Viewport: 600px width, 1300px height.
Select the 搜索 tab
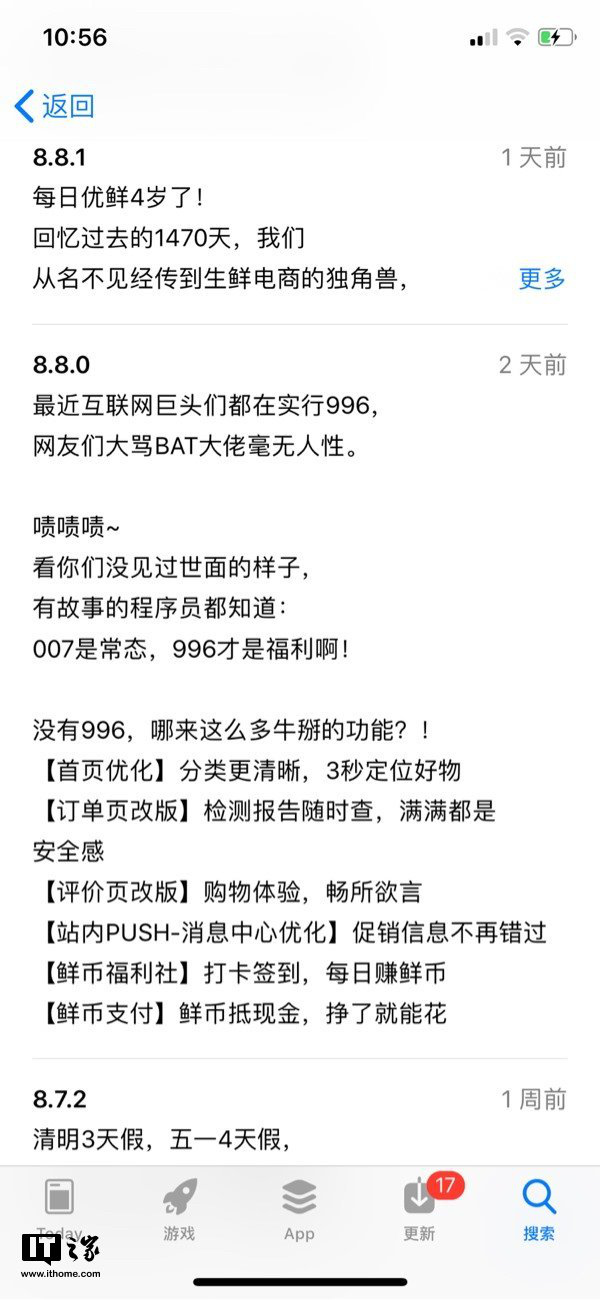tap(539, 1209)
